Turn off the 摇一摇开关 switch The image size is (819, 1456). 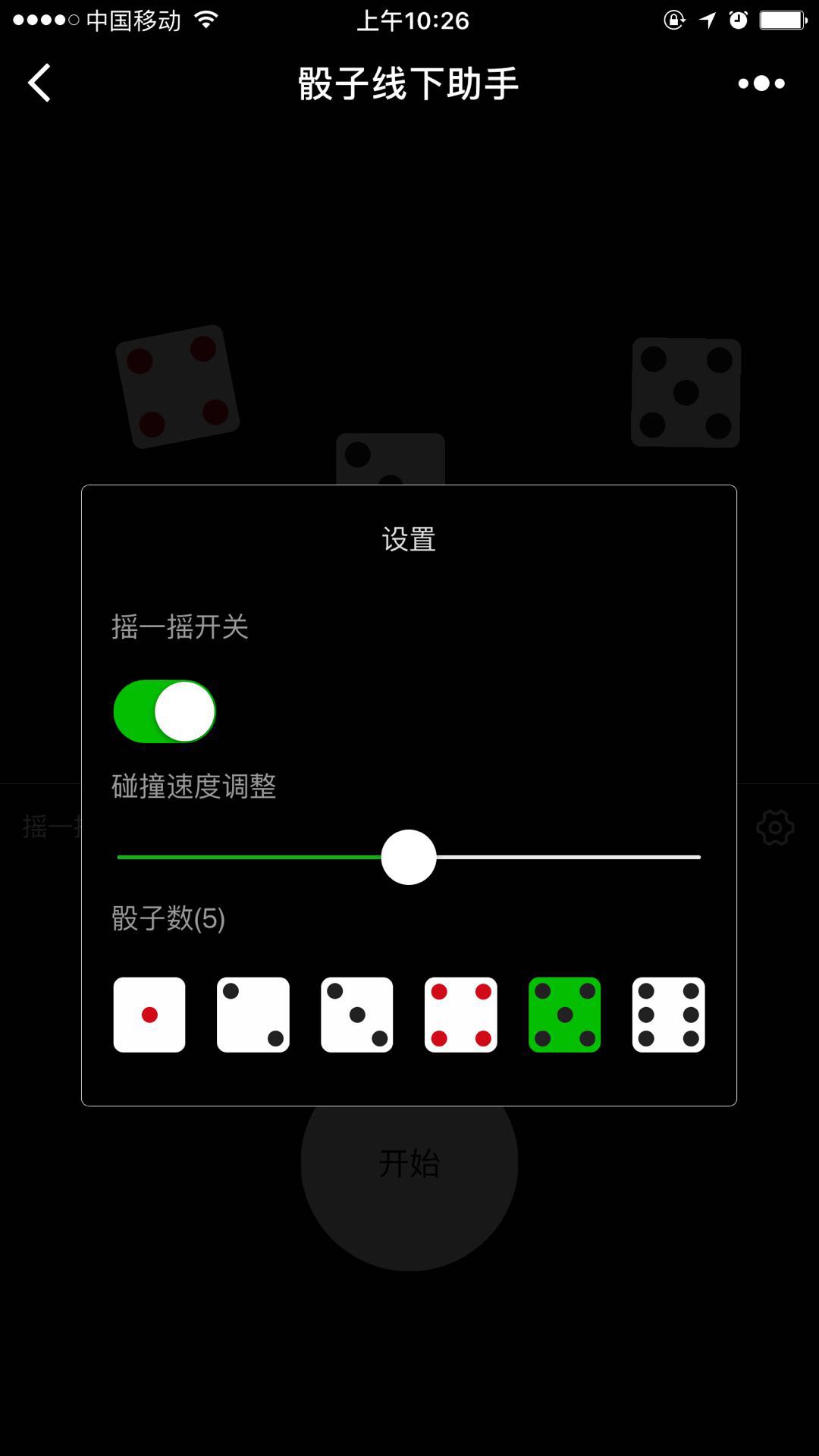(165, 711)
